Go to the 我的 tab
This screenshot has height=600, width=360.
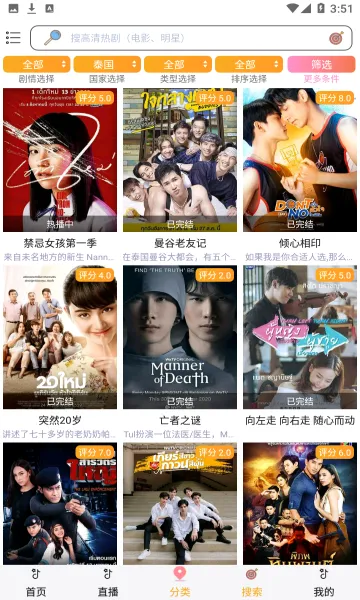[324, 583]
